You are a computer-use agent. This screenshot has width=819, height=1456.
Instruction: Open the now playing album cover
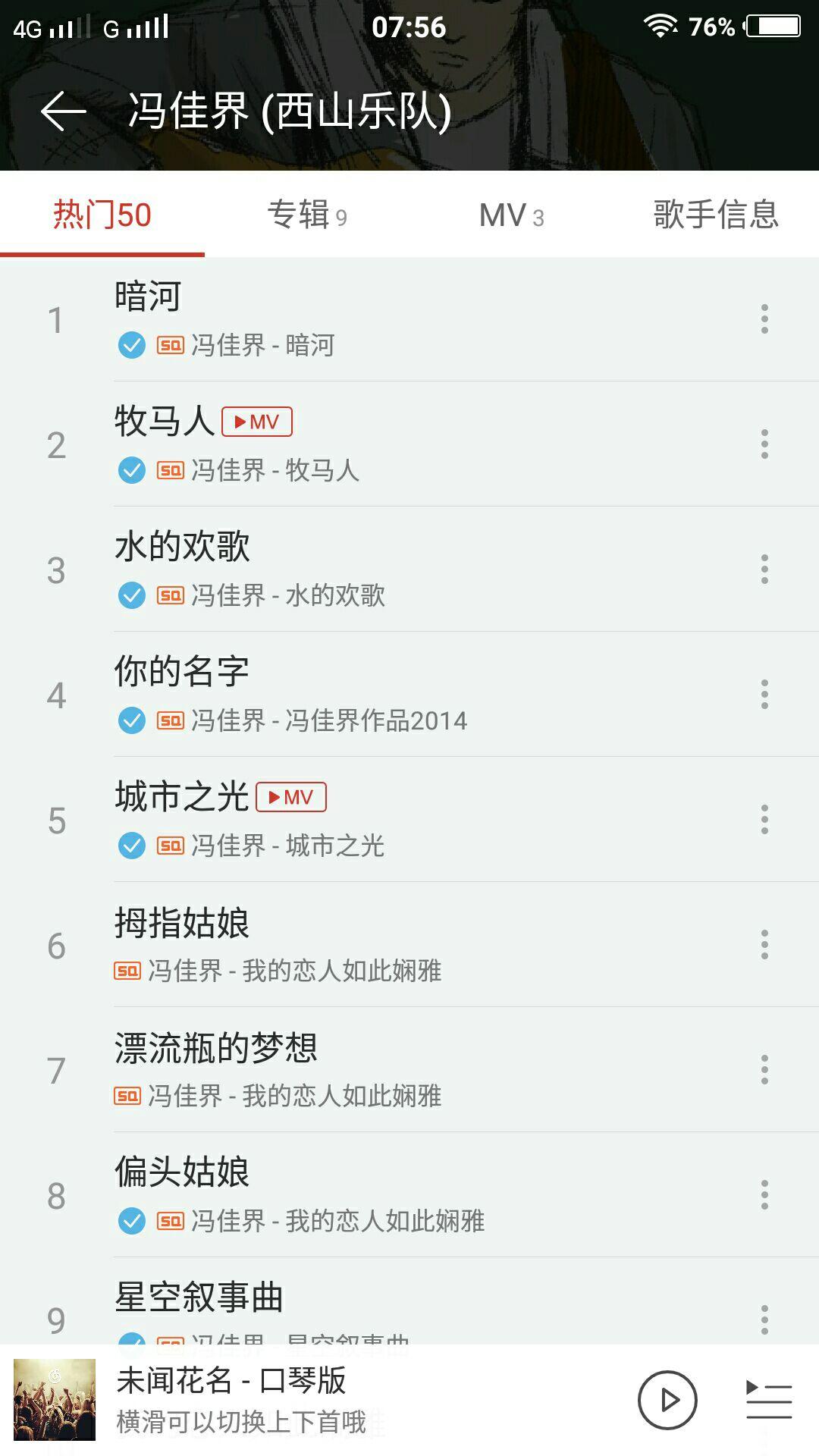[55, 1400]
